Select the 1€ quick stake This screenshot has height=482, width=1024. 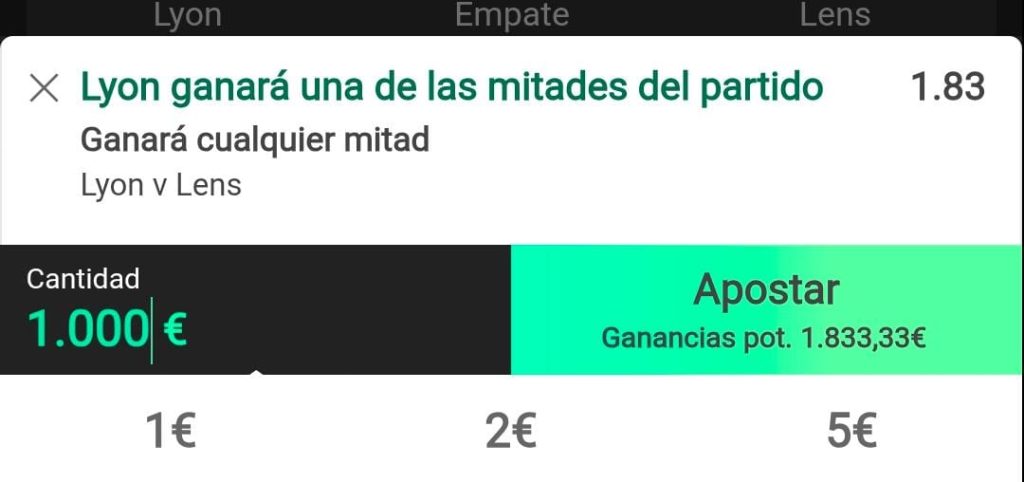pos(170,432)
